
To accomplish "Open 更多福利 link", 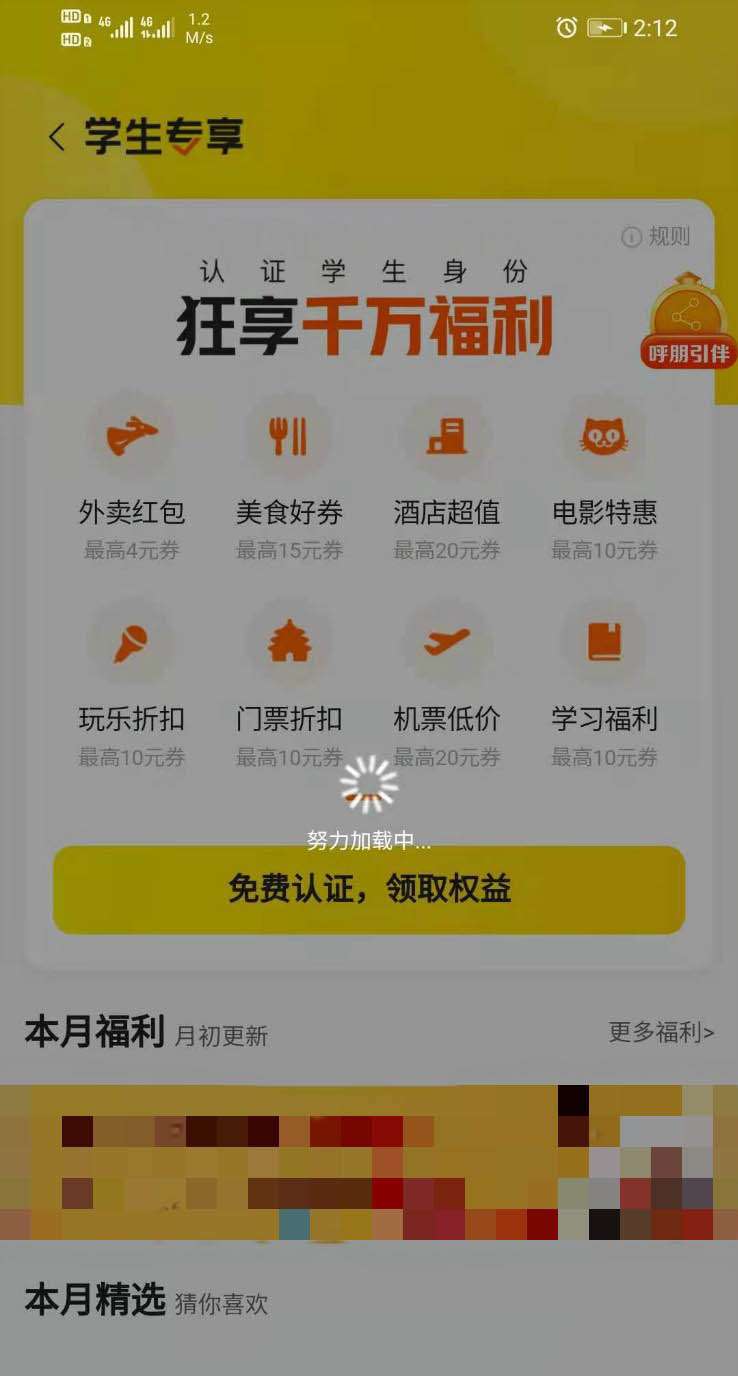I will [x=661, y=1032].
